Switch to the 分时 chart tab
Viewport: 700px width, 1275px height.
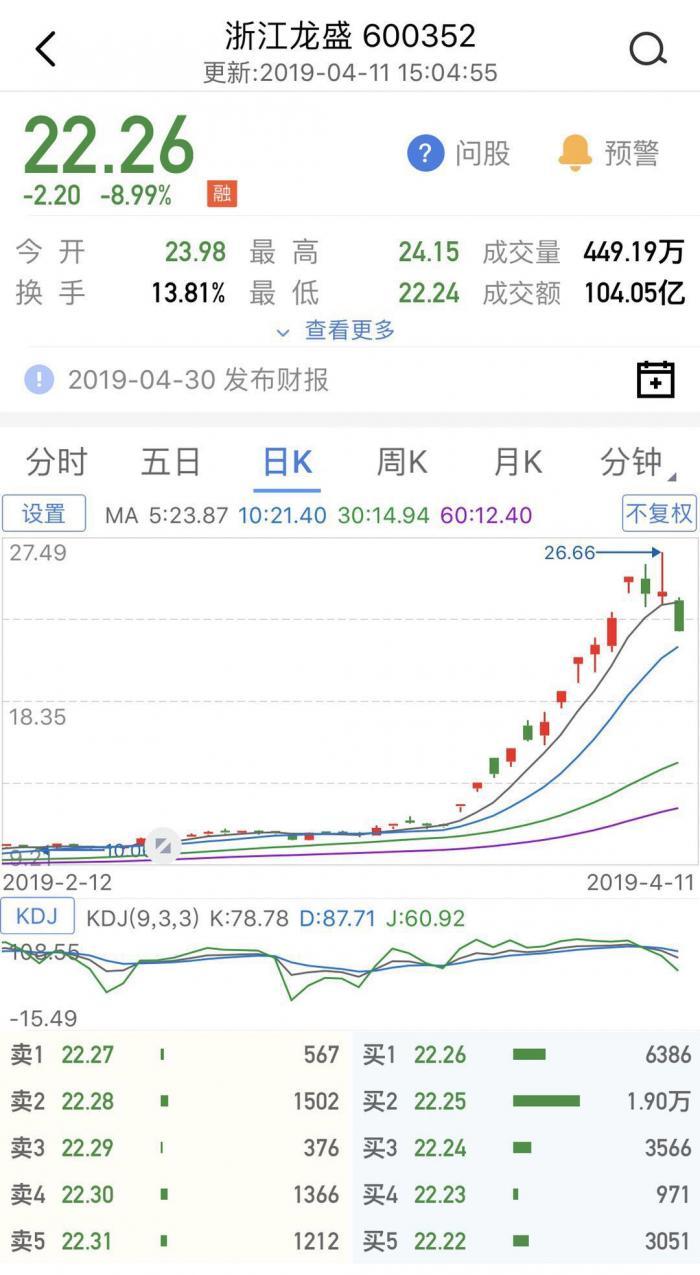tap(57, 462)
